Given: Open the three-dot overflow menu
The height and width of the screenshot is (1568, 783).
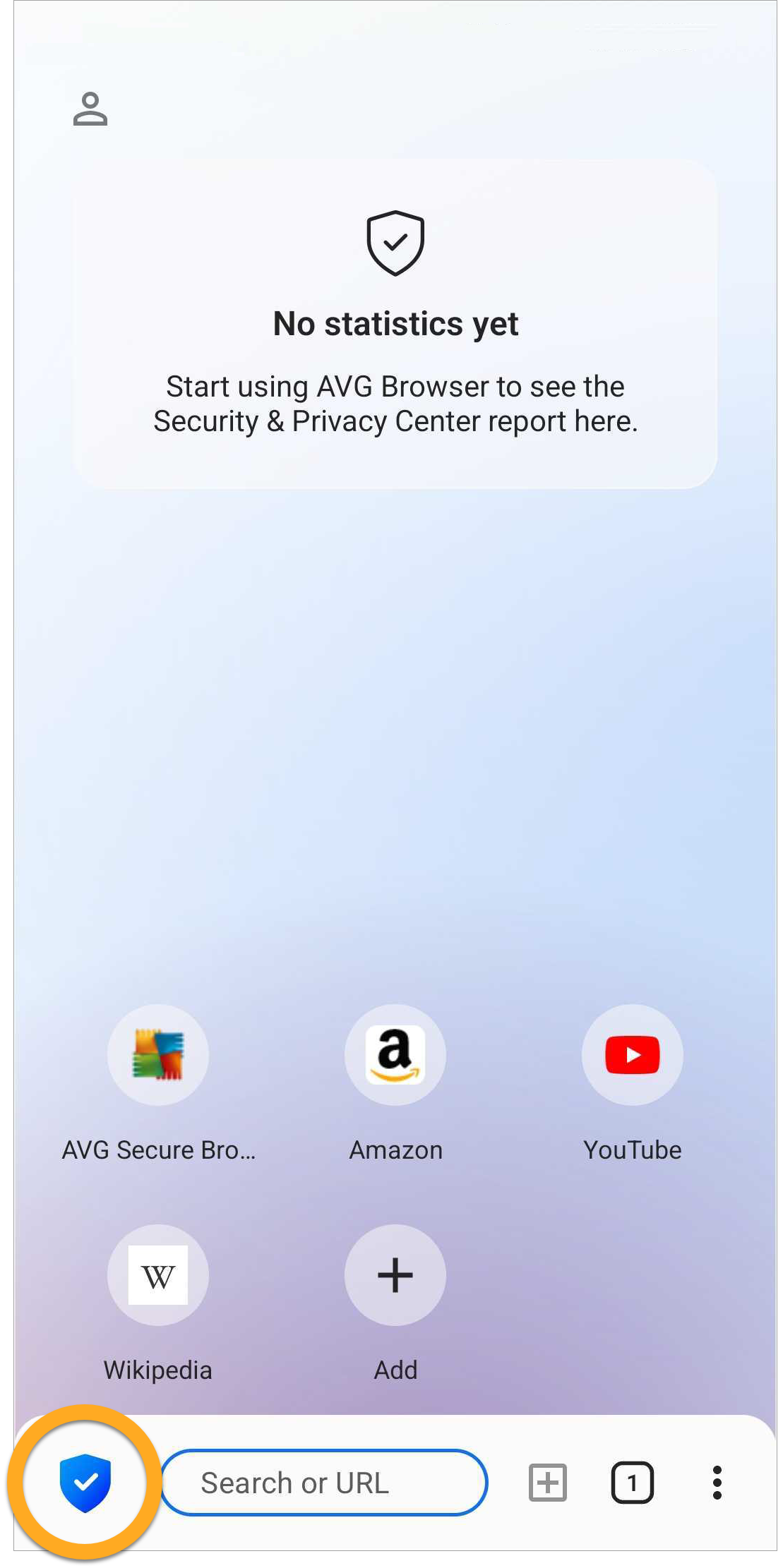Looking at the screenshot, I should (x=717, y=1483).
